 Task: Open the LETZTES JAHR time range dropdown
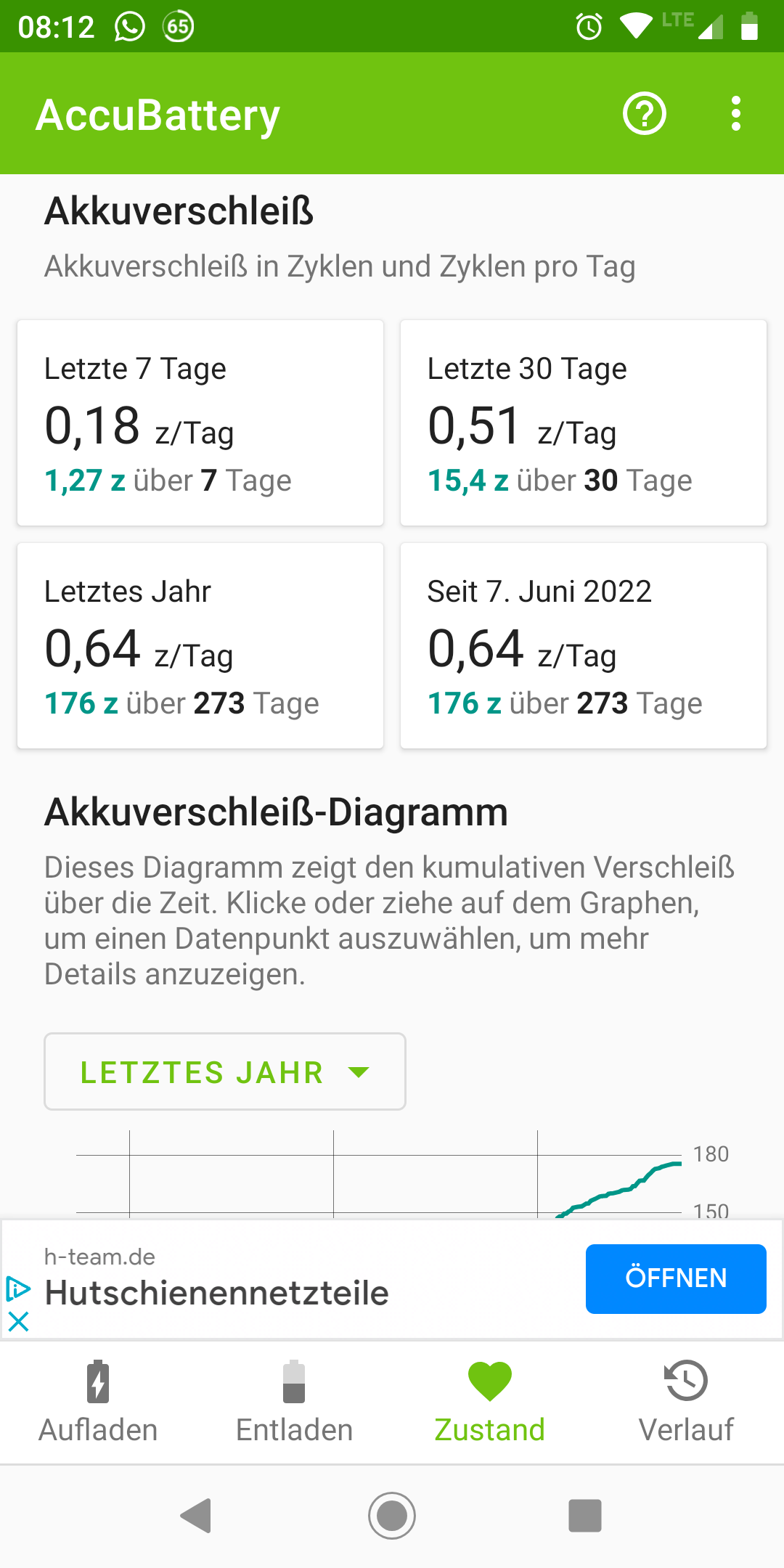tap(225, 1071)
